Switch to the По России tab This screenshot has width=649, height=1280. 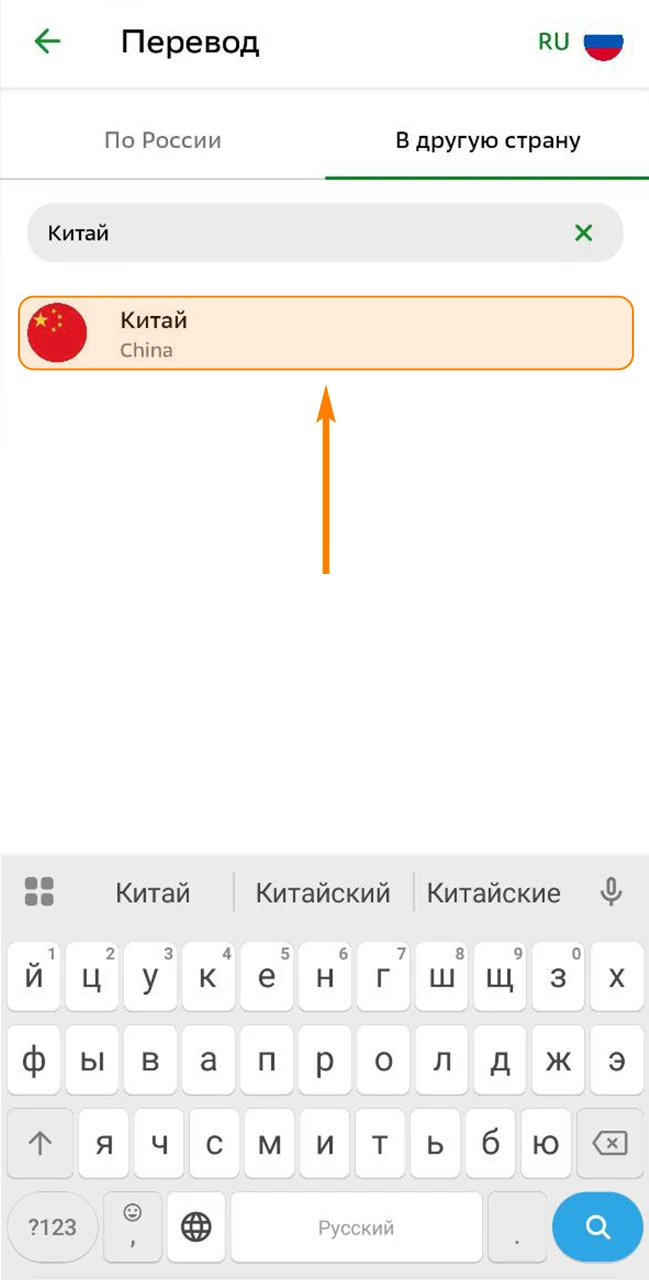click(x=162, y=140)
